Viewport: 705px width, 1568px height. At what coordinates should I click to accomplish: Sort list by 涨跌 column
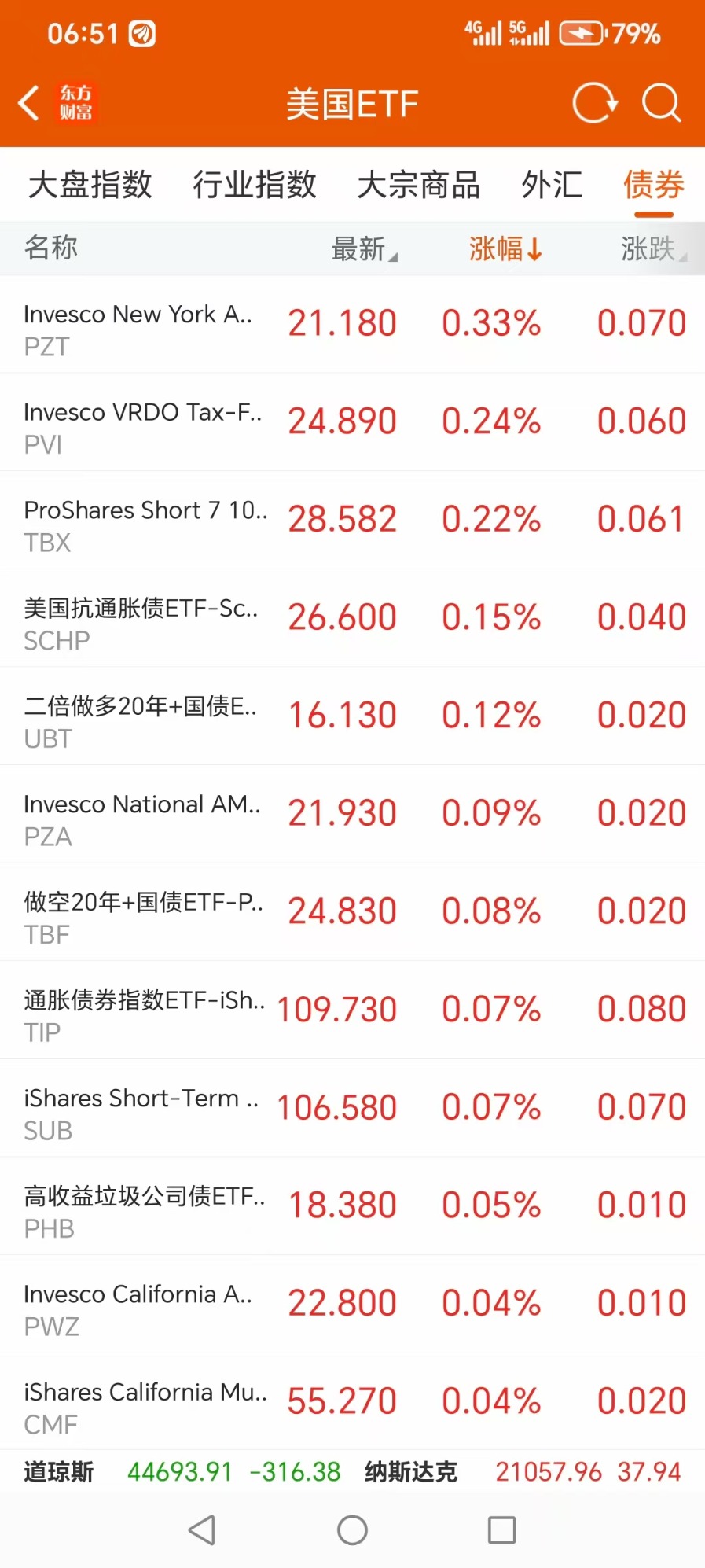click(654, 249)
